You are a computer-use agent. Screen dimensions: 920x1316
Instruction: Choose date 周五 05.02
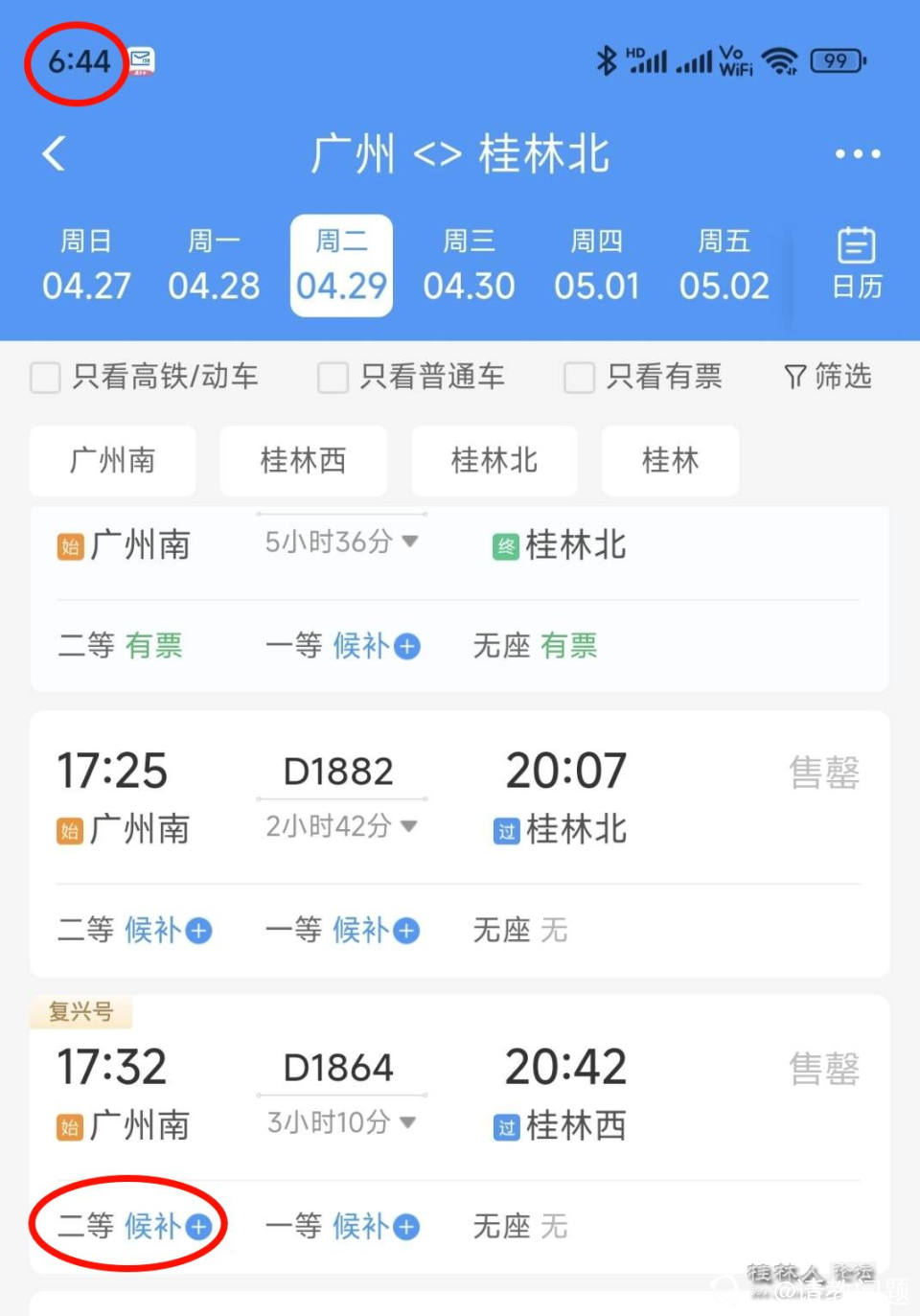click(724, 266)
